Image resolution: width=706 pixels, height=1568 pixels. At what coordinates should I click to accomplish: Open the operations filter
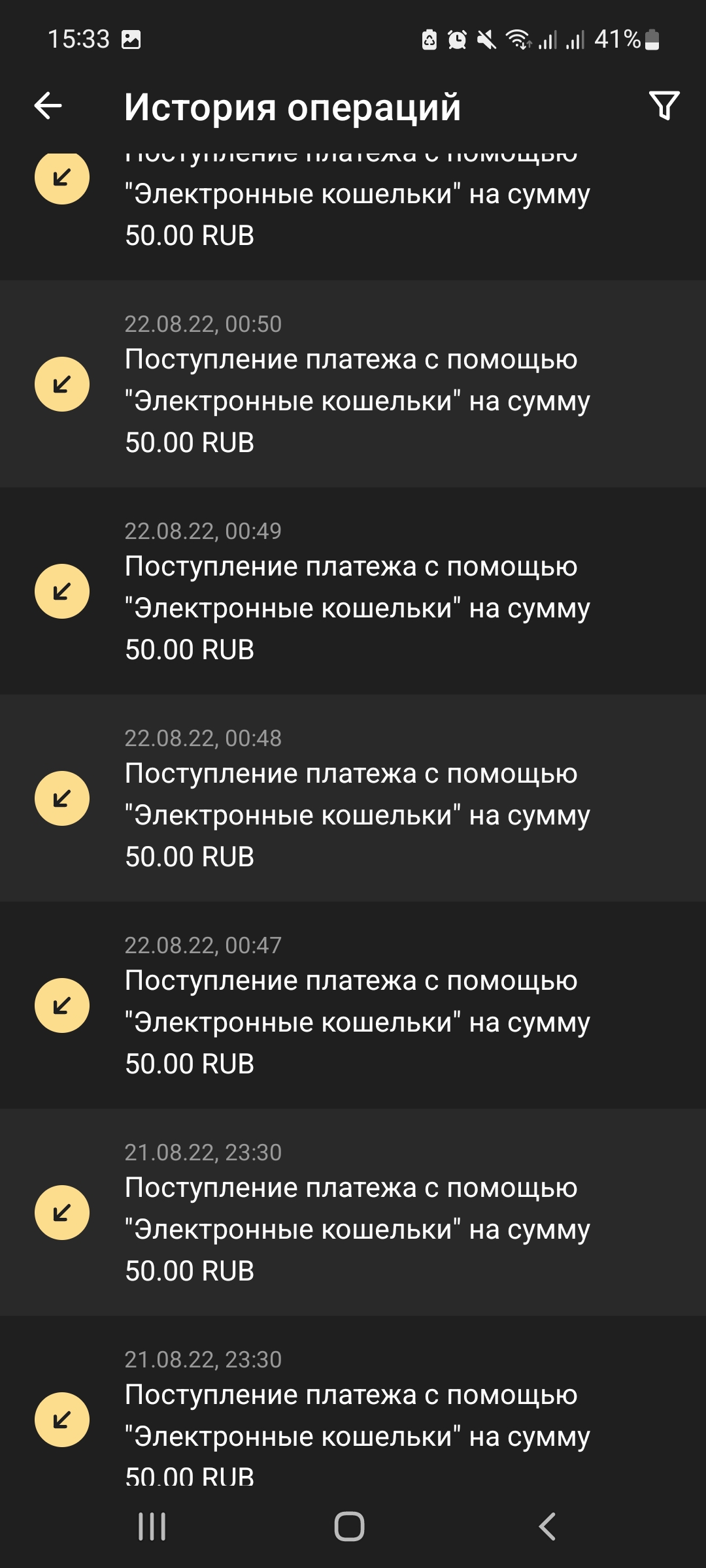tap(664, 106)
